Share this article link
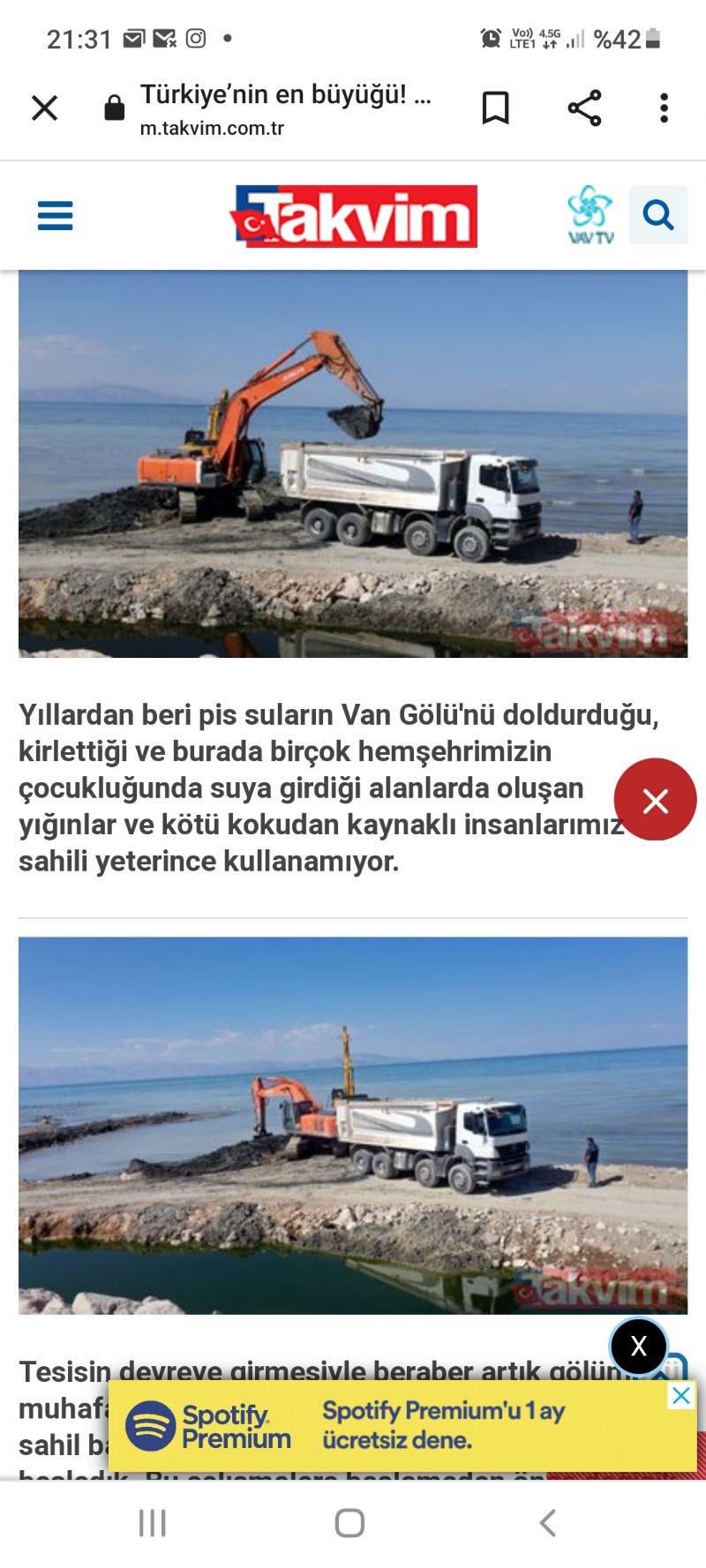The image size is (706, 1568). pos(584,108)
